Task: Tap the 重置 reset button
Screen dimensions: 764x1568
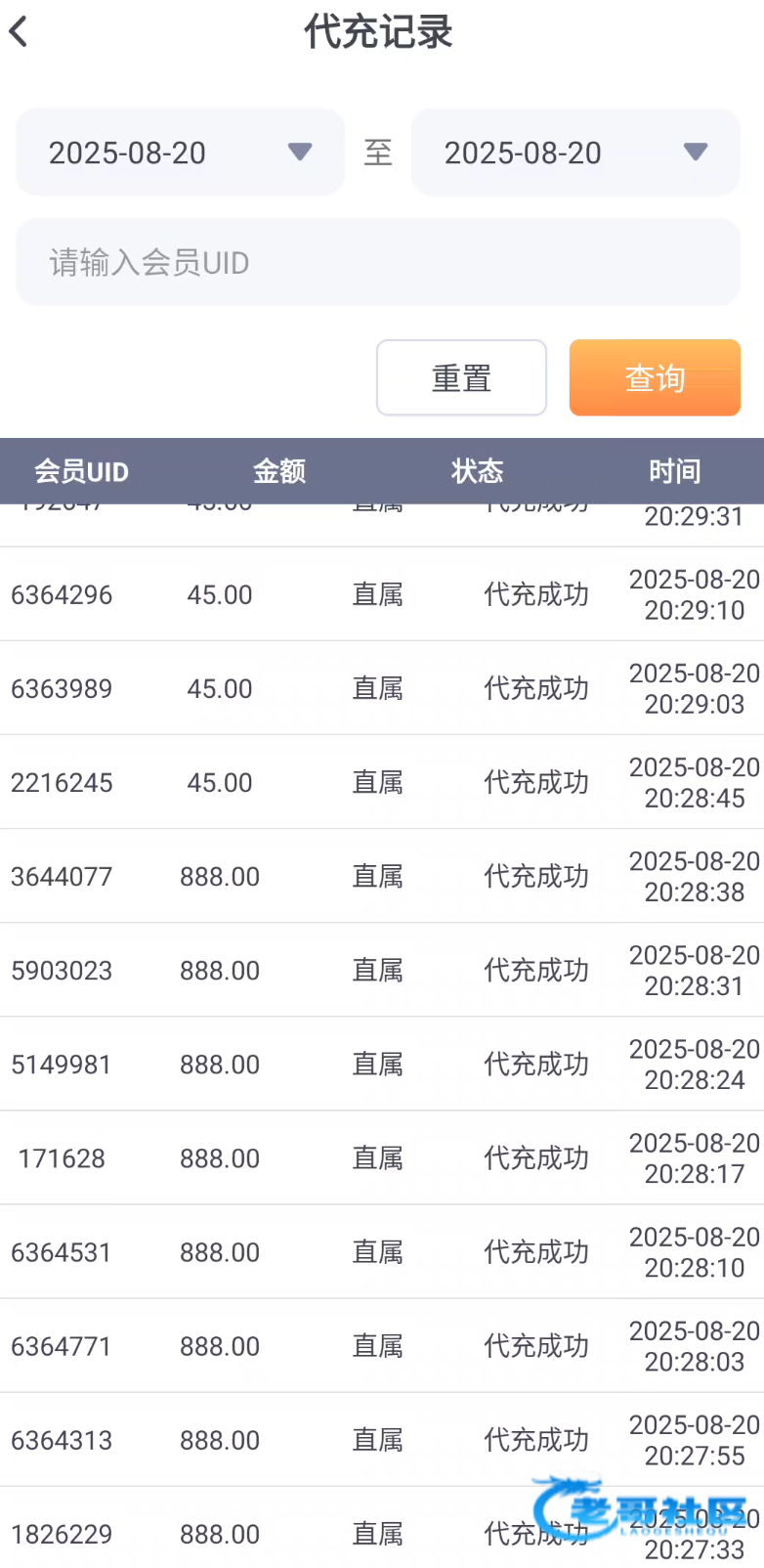Action: pyautogui.click(x=461, y=377)
